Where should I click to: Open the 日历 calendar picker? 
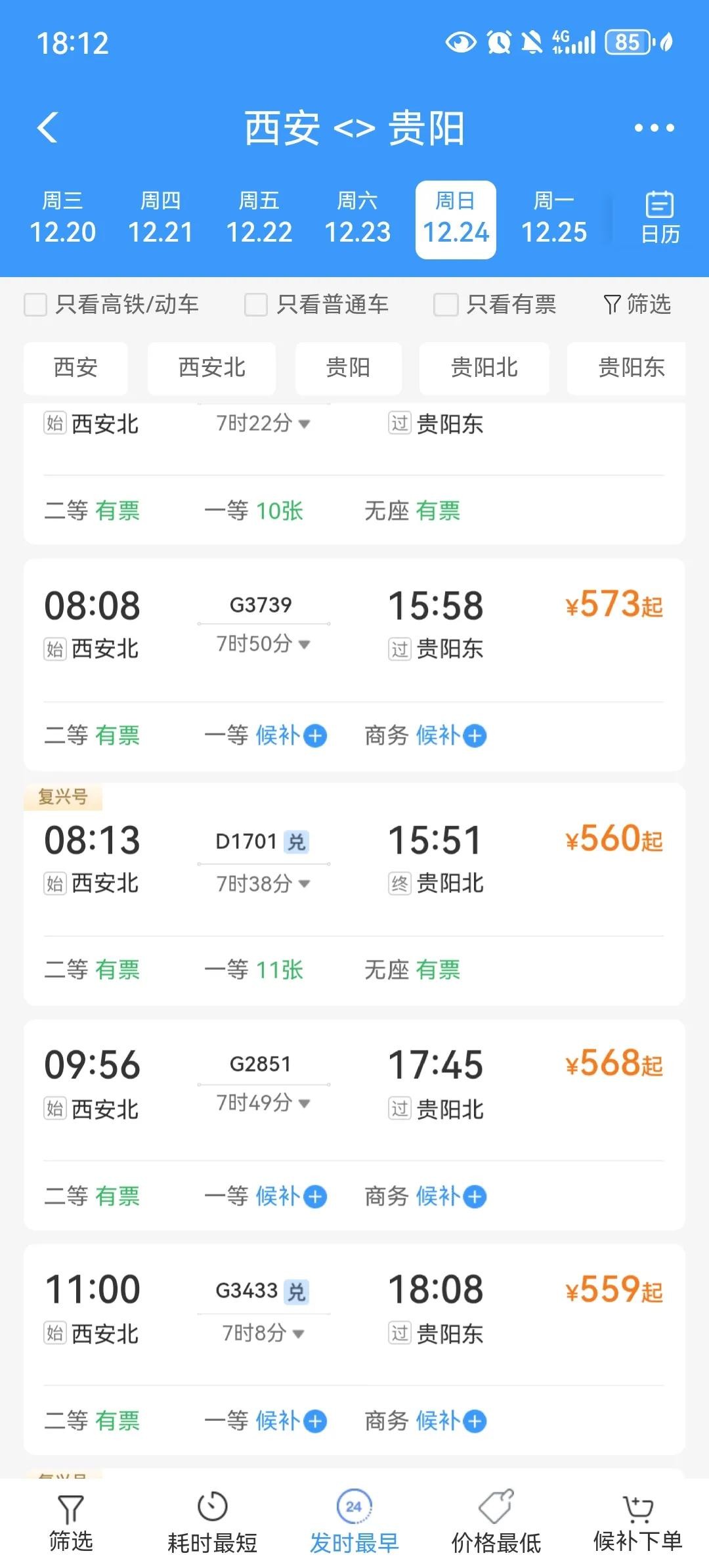pos(660,219)
